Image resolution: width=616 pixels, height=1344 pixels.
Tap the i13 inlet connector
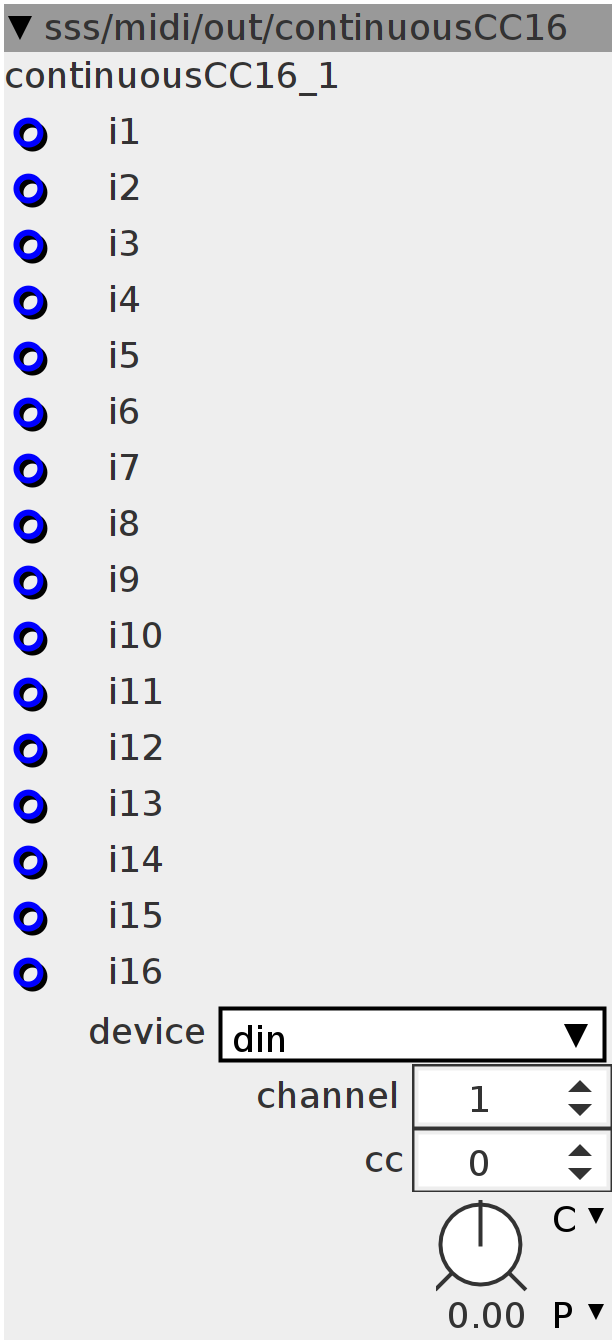tap(30, 806)
